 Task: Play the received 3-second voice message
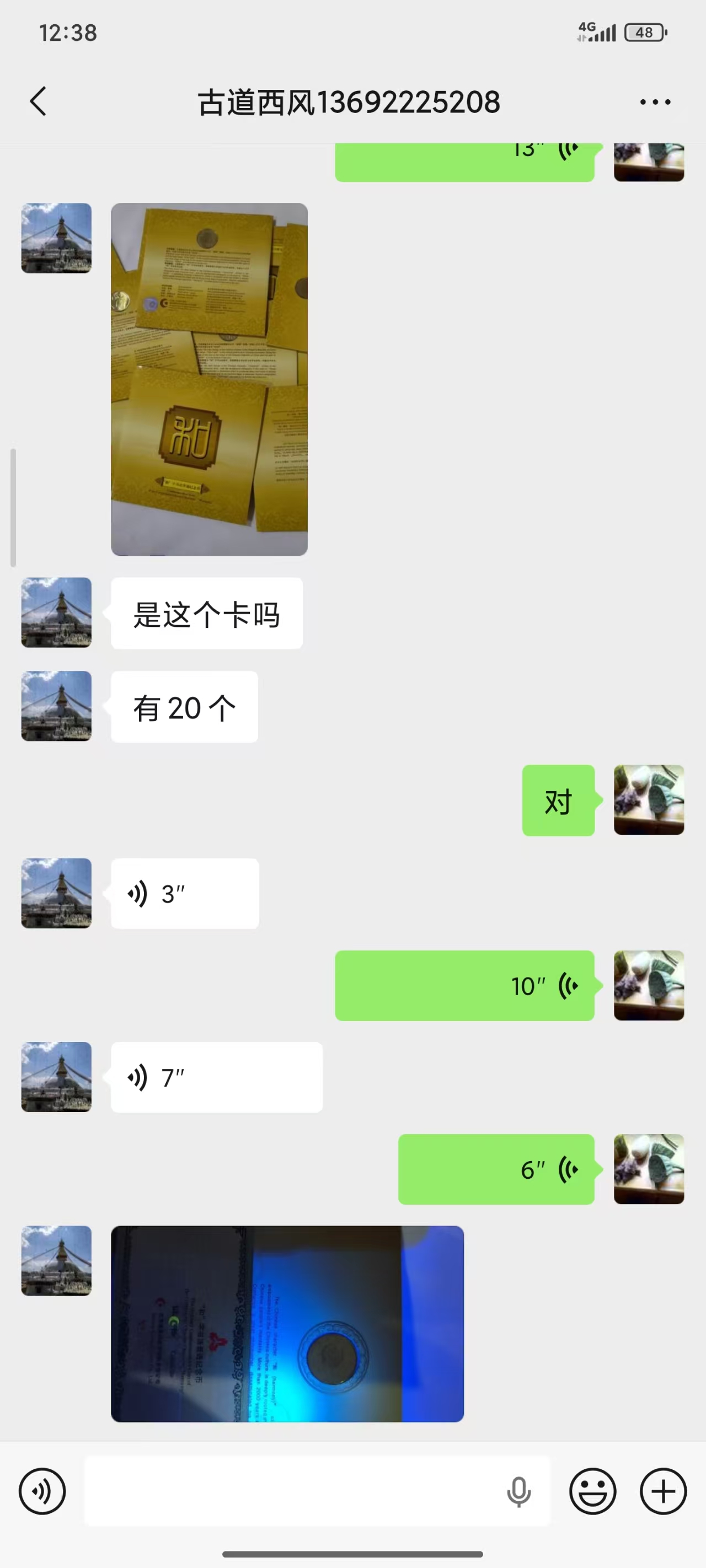pos(185,894)
